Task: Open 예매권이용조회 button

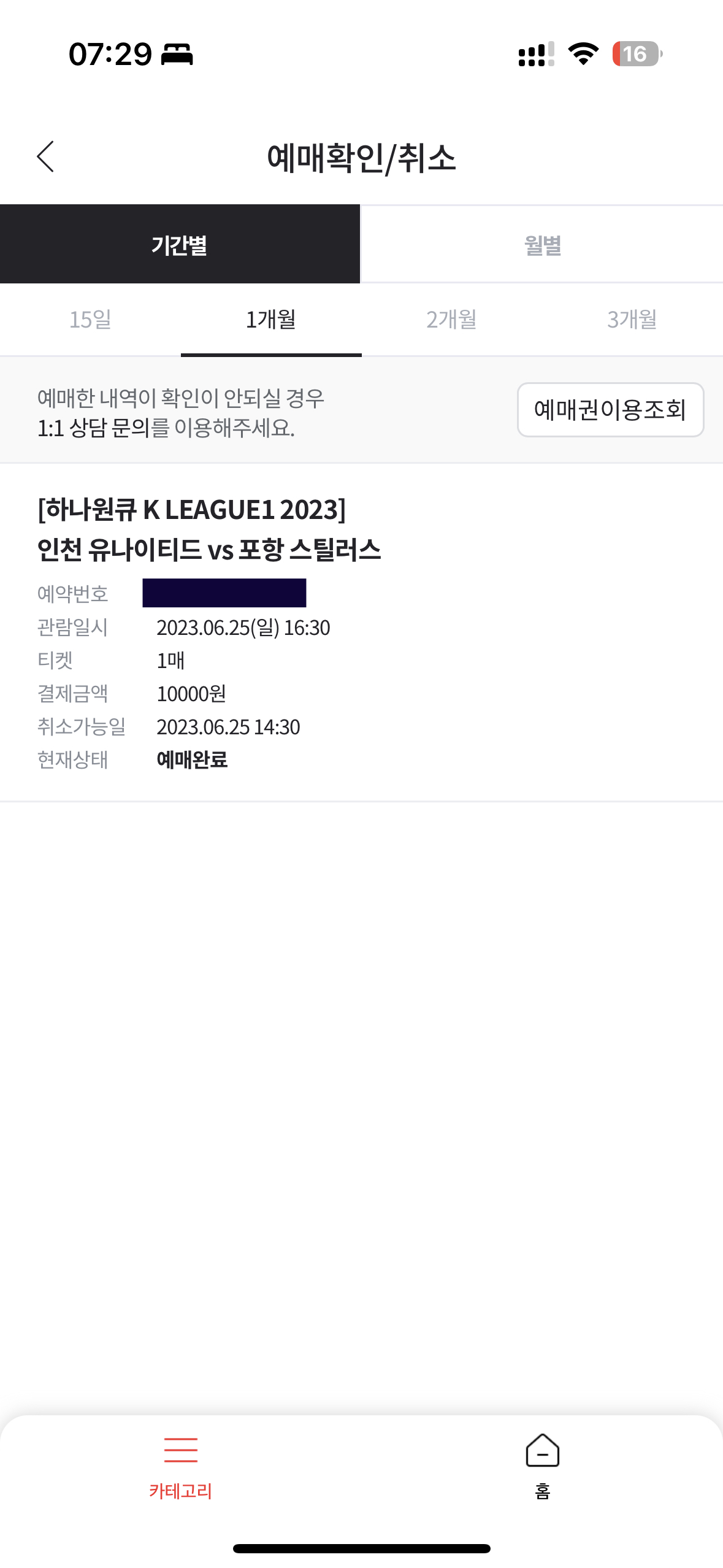Action: click(x=610, y=410)
